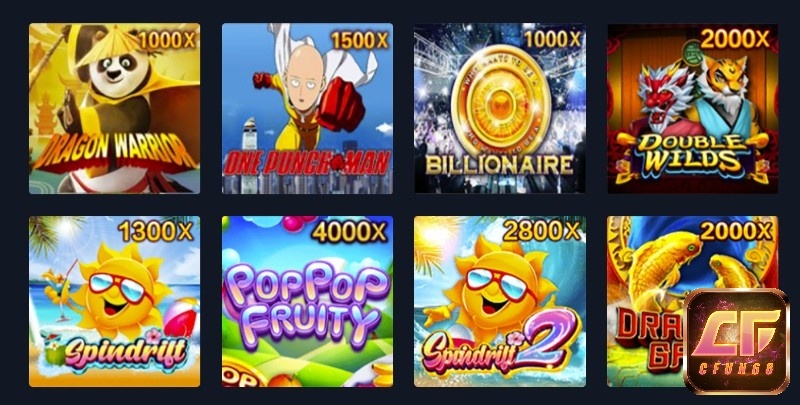The width and height of the screenshot is (800, 405).
Task: Open the Dragon Warrior game
Action: point(114,108)
